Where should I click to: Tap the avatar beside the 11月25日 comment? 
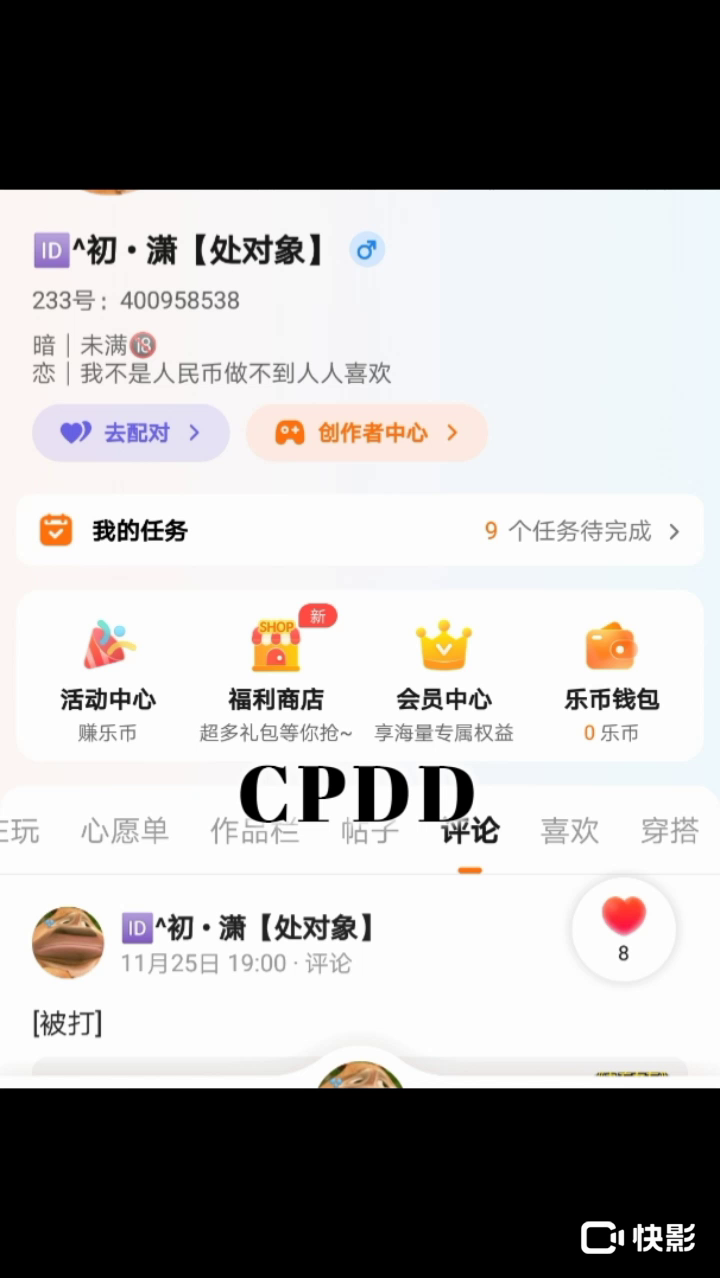(68, 942)
